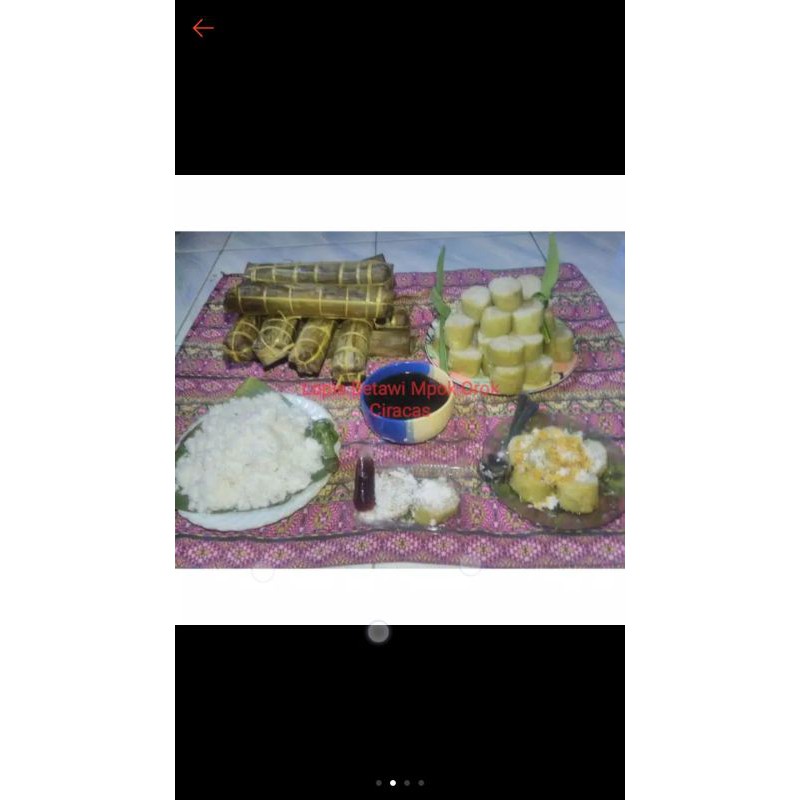Tap the food photo in the viewer
The height and width of the screenshot is (800, 800).
pyautogui.click(x=399, y=399)
